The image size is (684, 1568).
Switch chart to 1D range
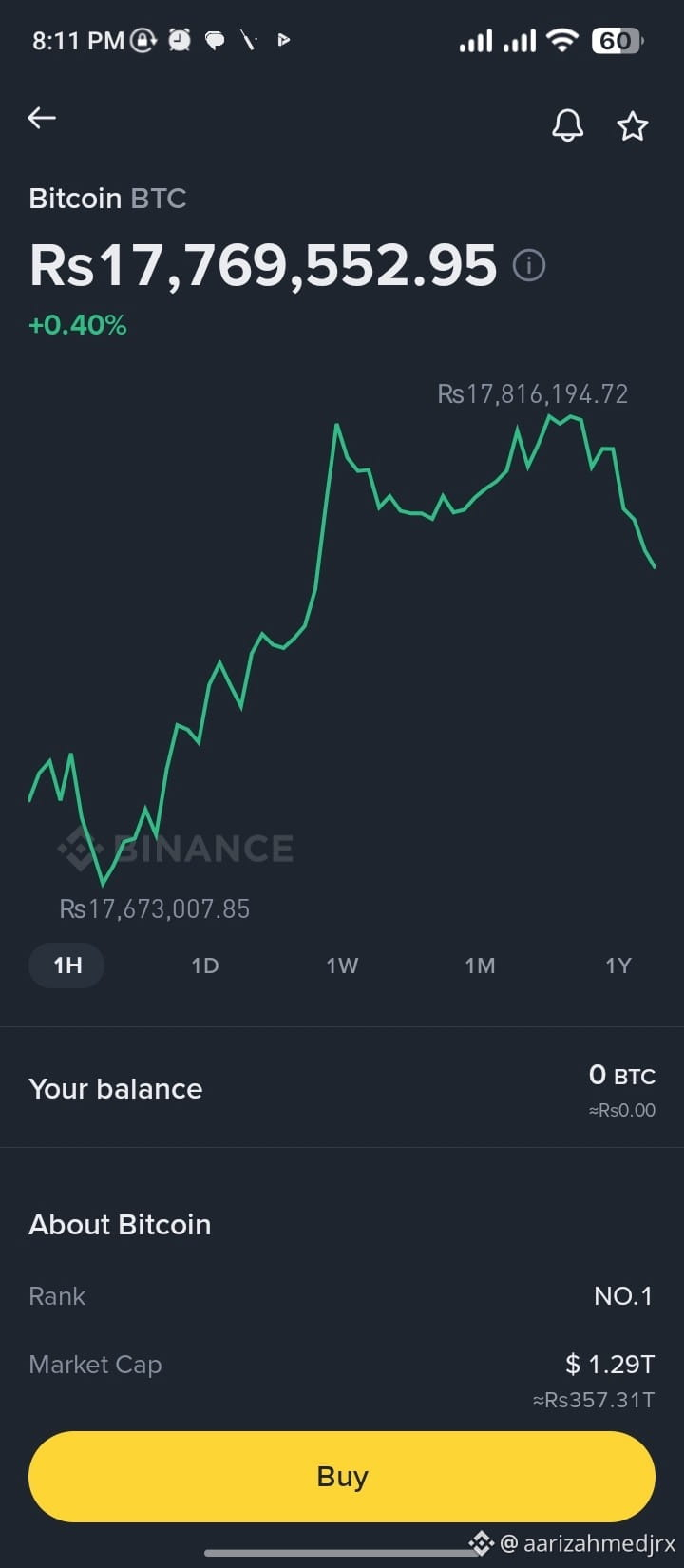205,966
